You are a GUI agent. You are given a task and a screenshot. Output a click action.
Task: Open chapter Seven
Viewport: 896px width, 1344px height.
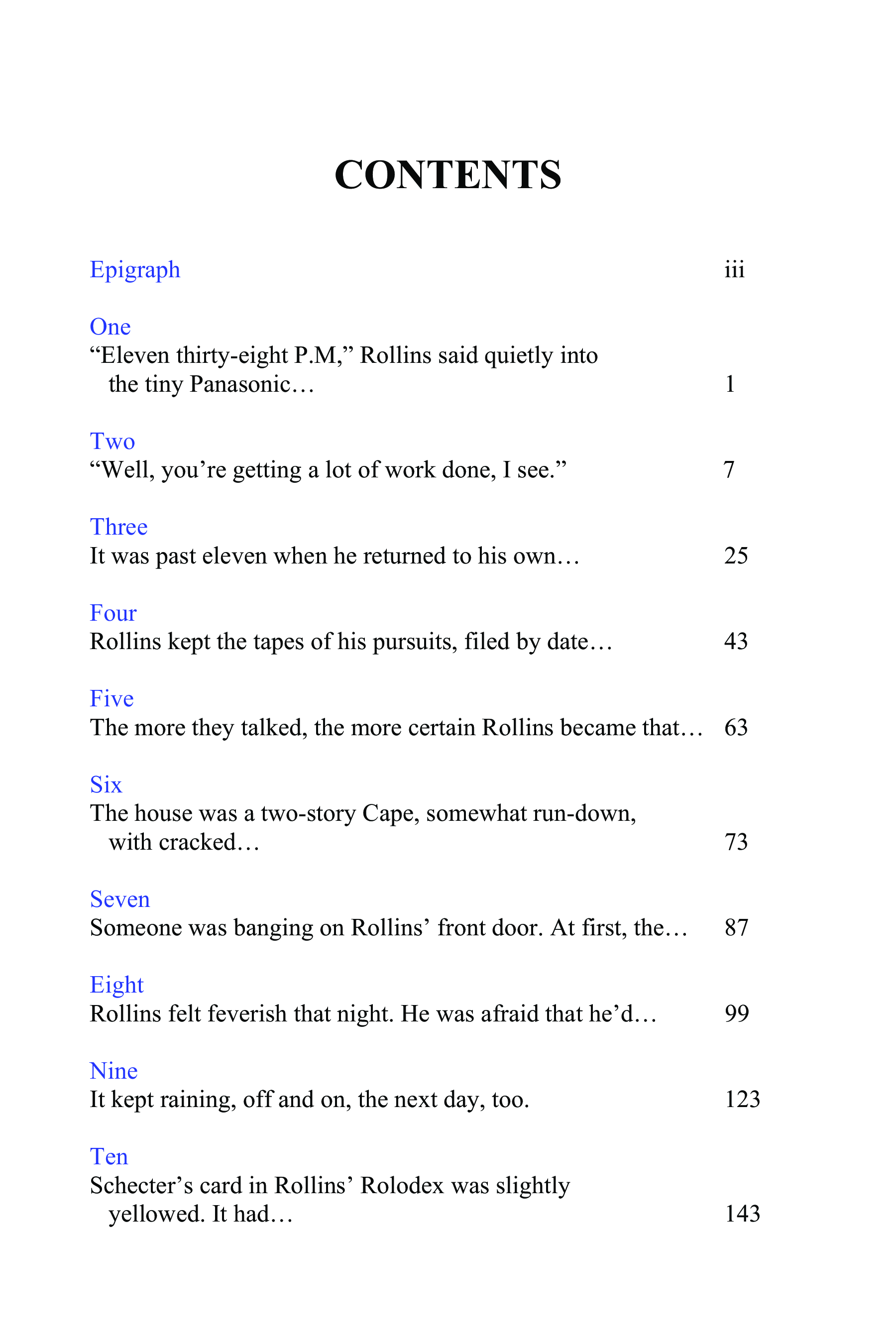(x=120, y=899)
